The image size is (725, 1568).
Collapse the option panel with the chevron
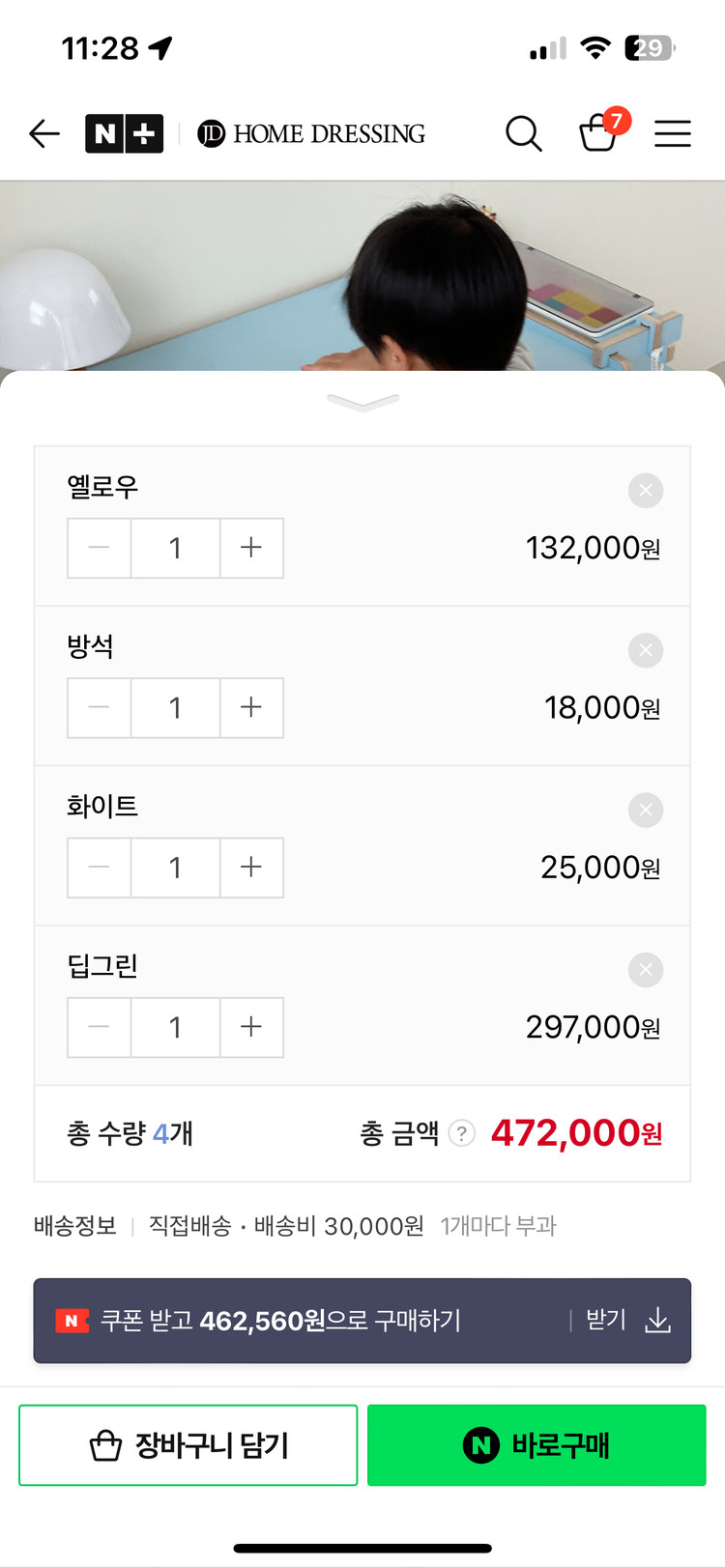pyautogui.click(x=362, y=401)
